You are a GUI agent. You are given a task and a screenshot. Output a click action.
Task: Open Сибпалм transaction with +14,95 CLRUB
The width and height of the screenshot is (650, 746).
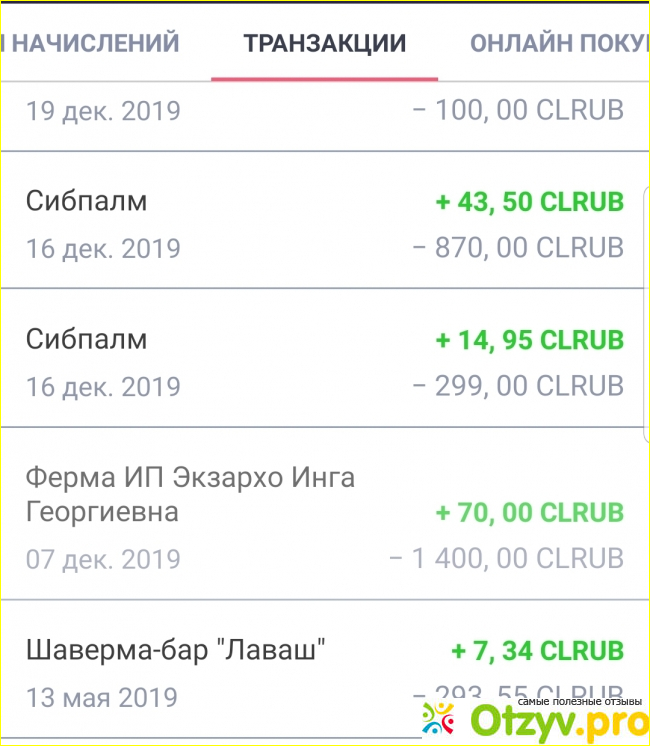[x=324, y=362]
